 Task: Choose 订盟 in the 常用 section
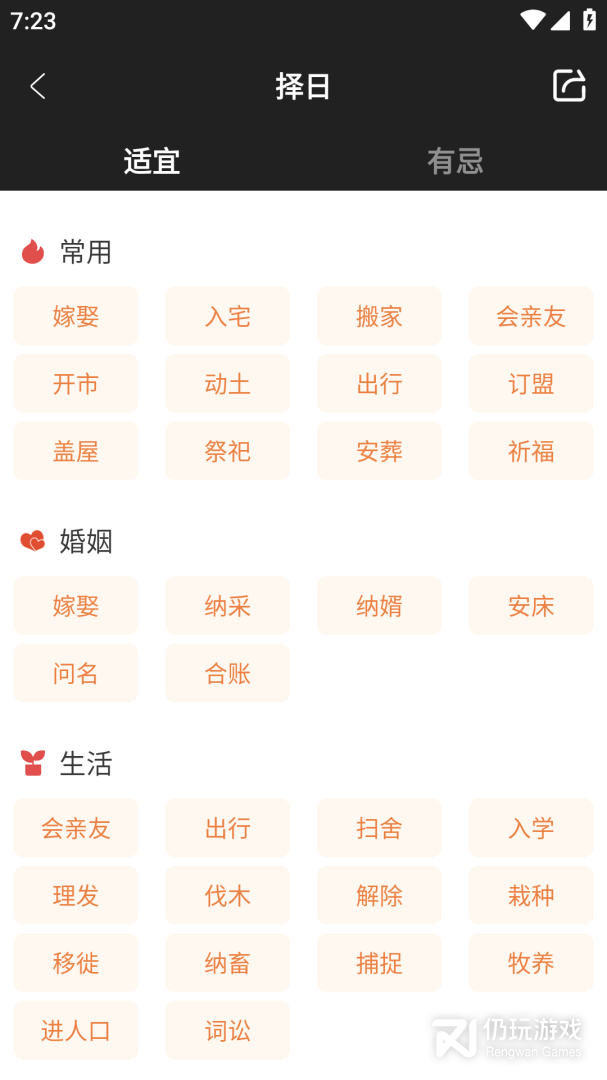pos(531,383)
